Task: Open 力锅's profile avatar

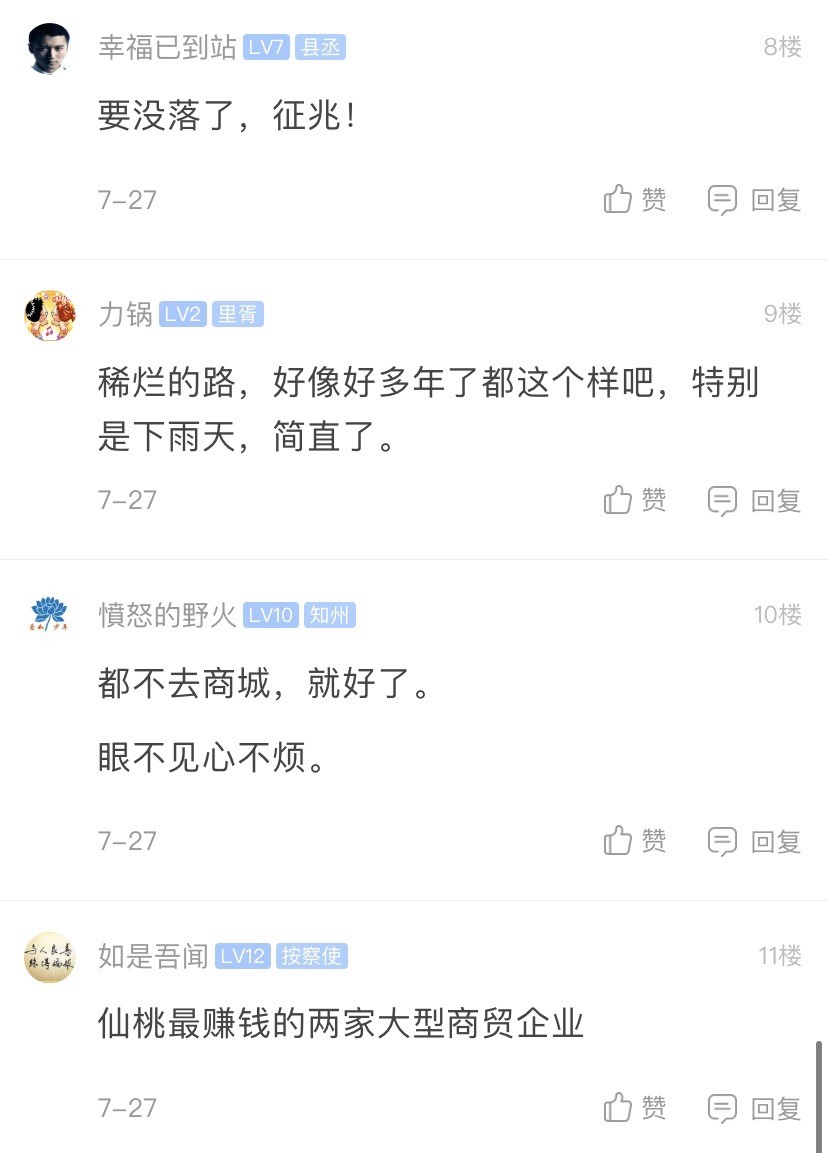Action: (x=49, y=315)
